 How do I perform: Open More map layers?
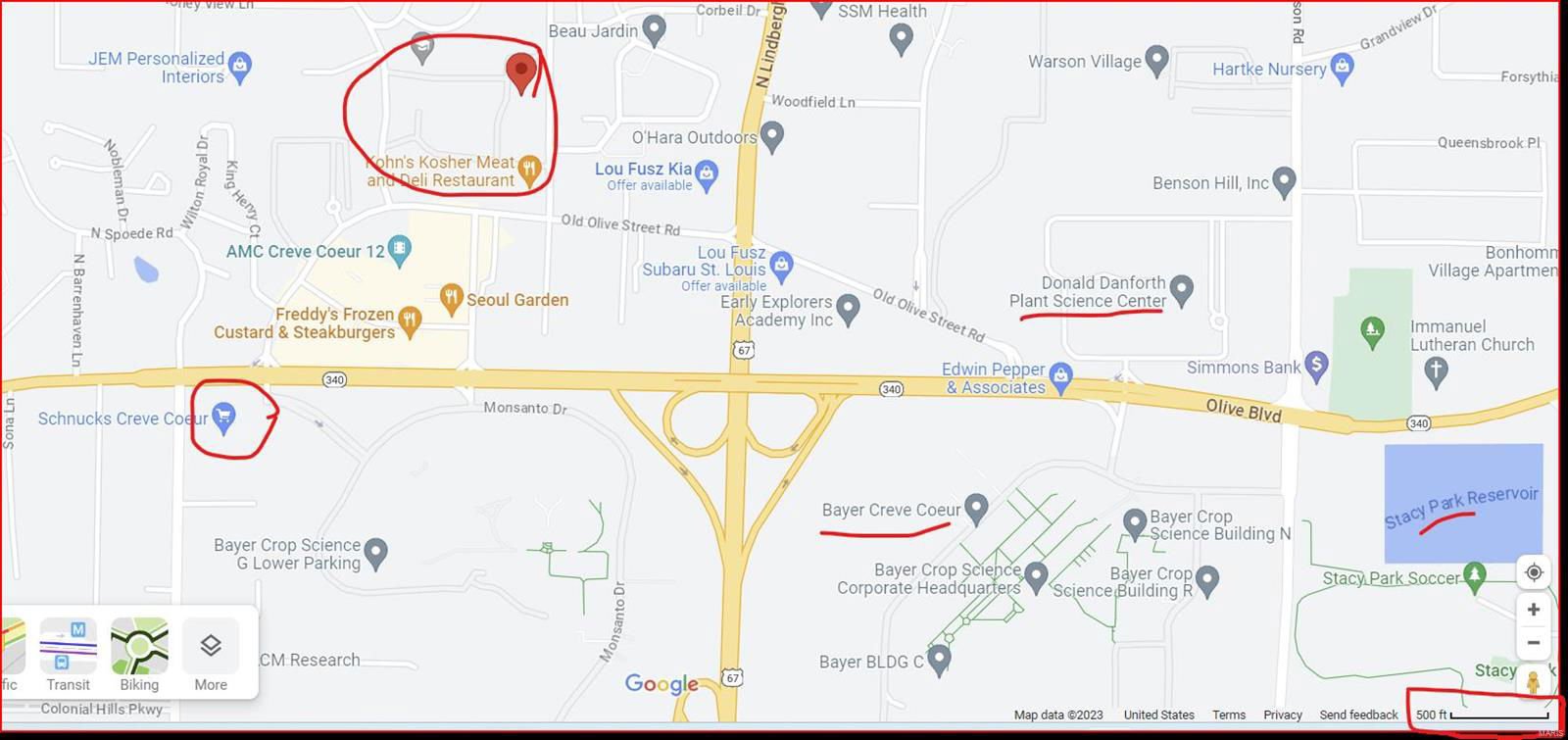(211, 655)
